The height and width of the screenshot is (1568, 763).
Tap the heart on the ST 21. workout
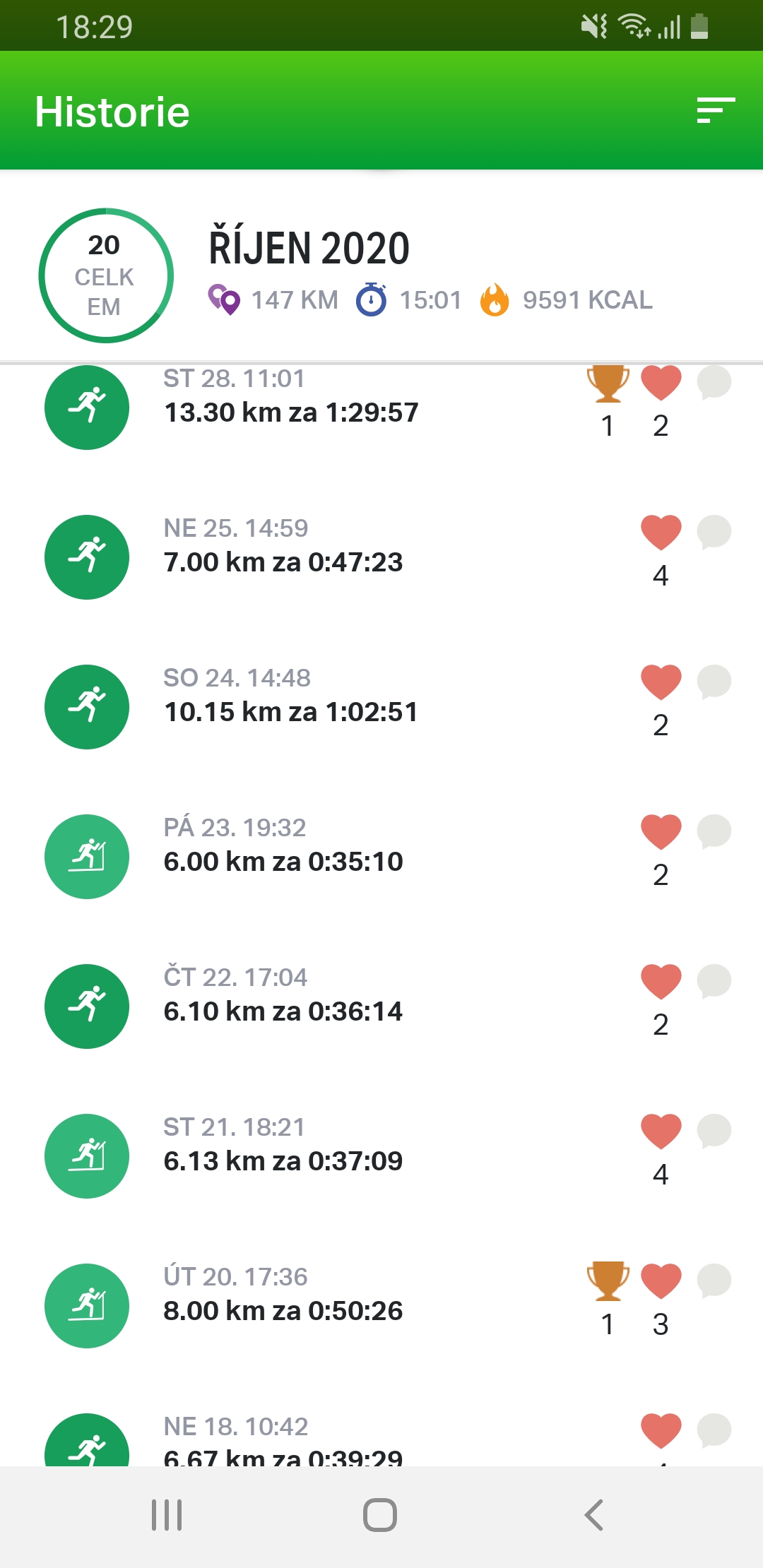[x=661, y=1132]
